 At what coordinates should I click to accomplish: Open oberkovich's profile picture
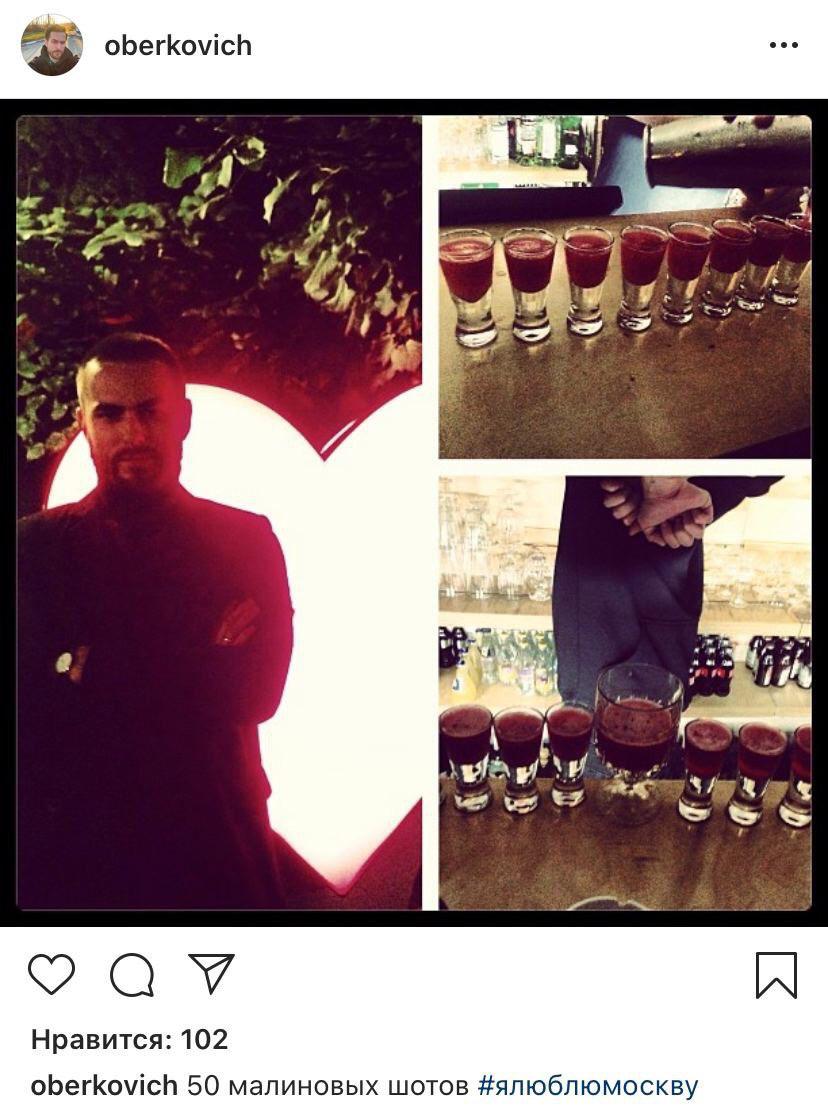pos(52,45)
